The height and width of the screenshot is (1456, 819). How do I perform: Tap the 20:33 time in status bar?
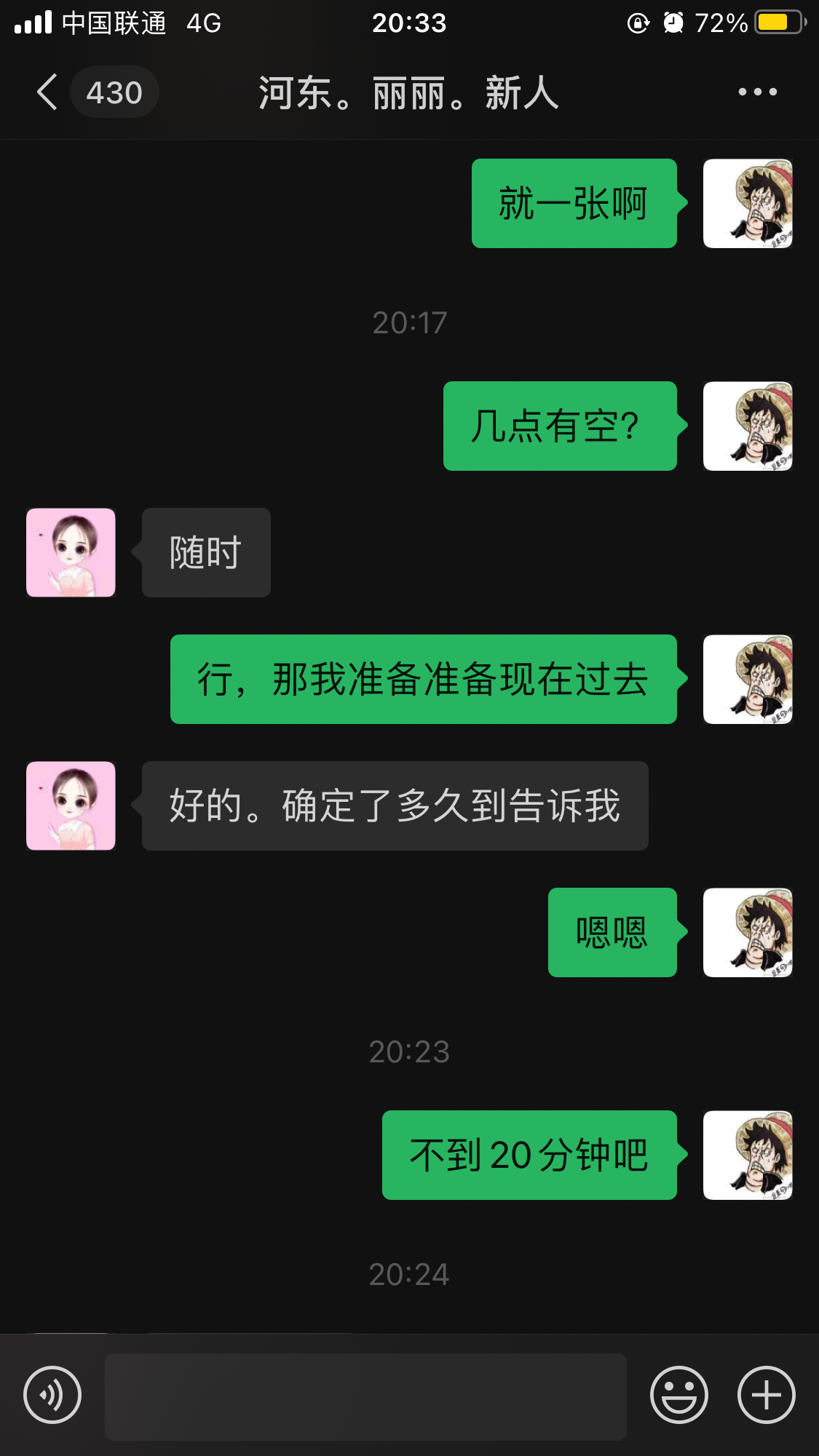pyautogui.click(x=409, y=22)
